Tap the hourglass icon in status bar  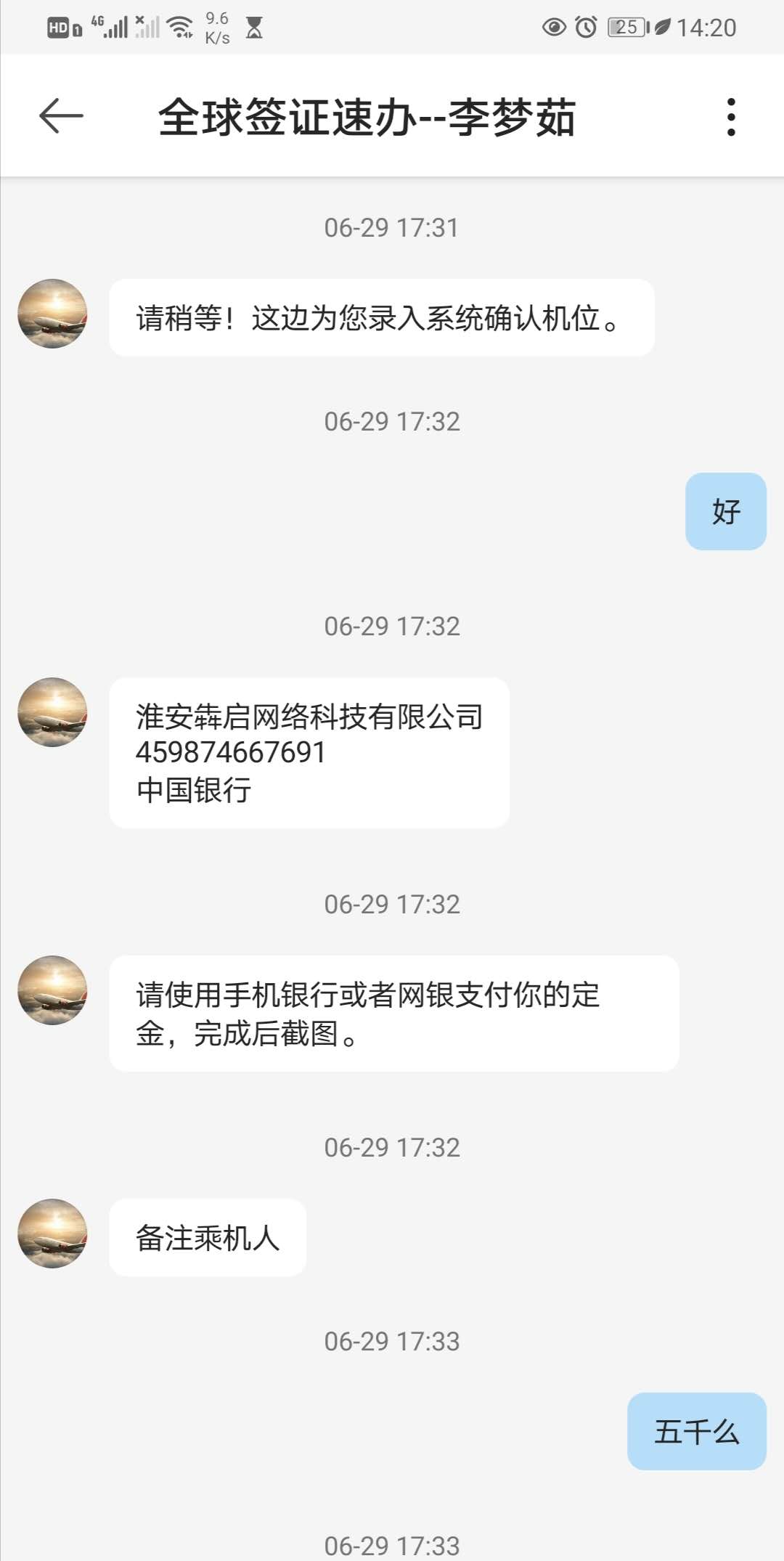pos(255,28)
